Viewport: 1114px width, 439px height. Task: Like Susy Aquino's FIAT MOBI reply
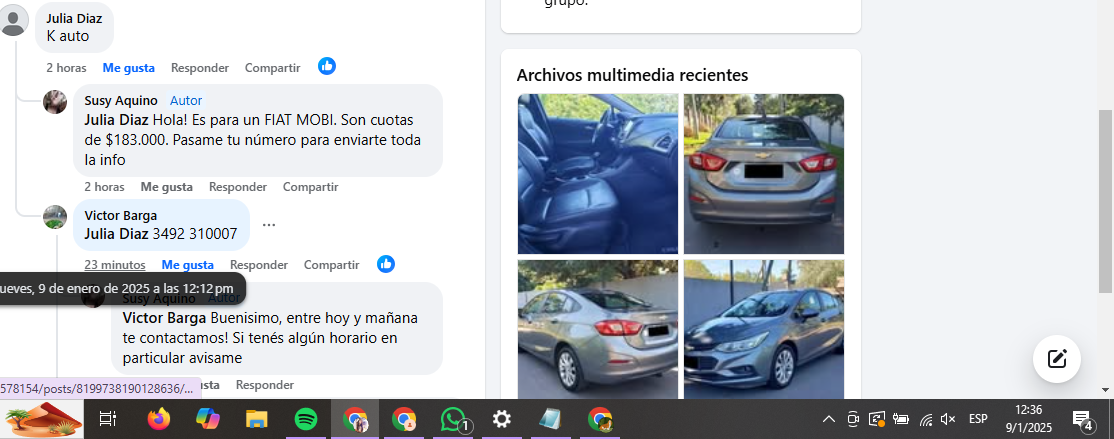coord(166,187)
